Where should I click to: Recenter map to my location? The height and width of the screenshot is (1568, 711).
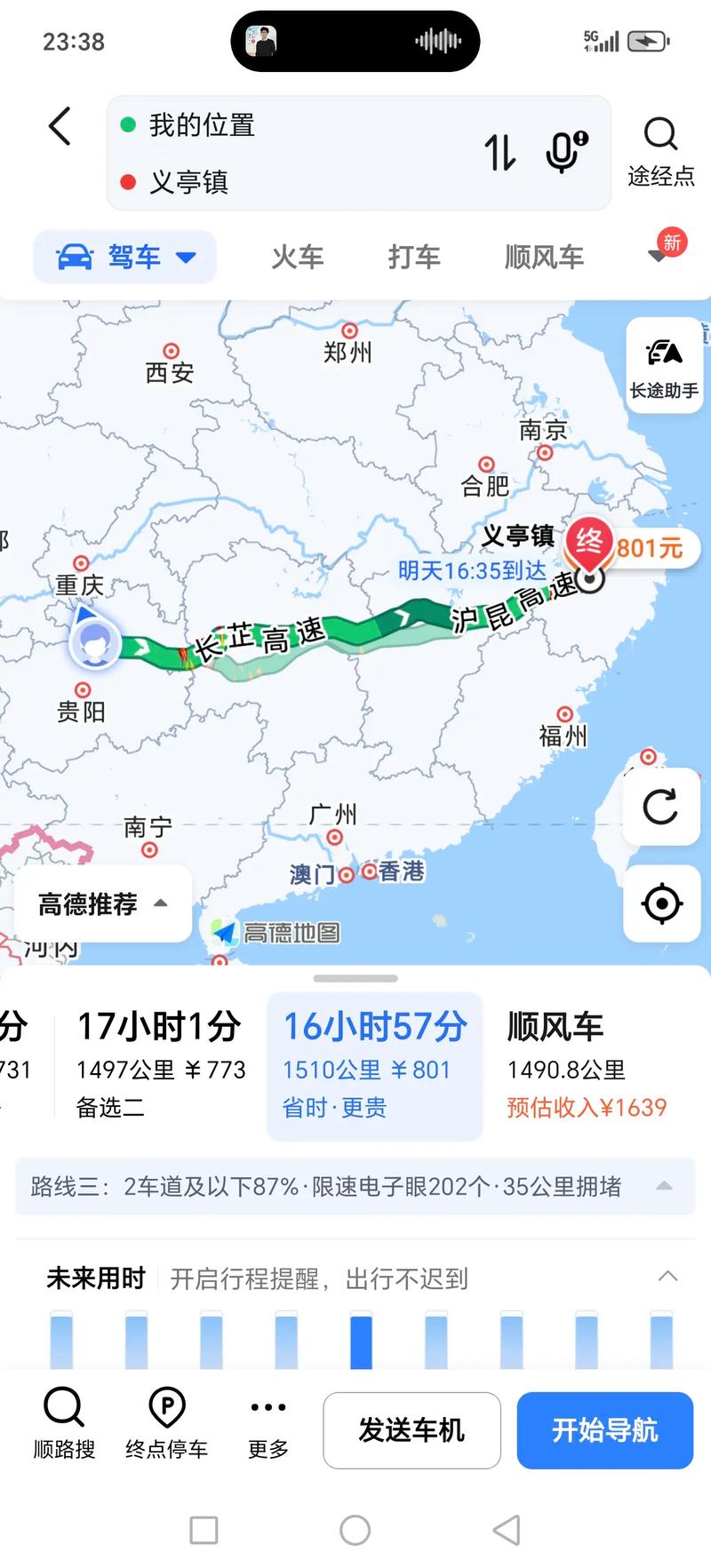click(x=661, y=903)
